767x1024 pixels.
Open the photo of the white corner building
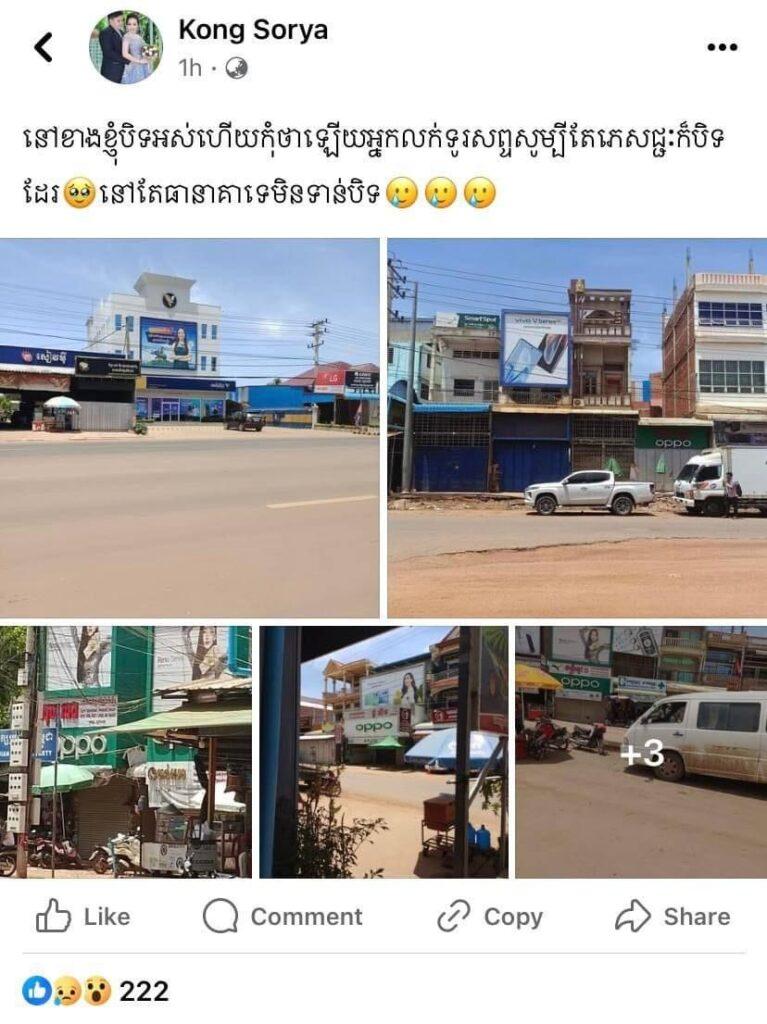click(189, 427)
